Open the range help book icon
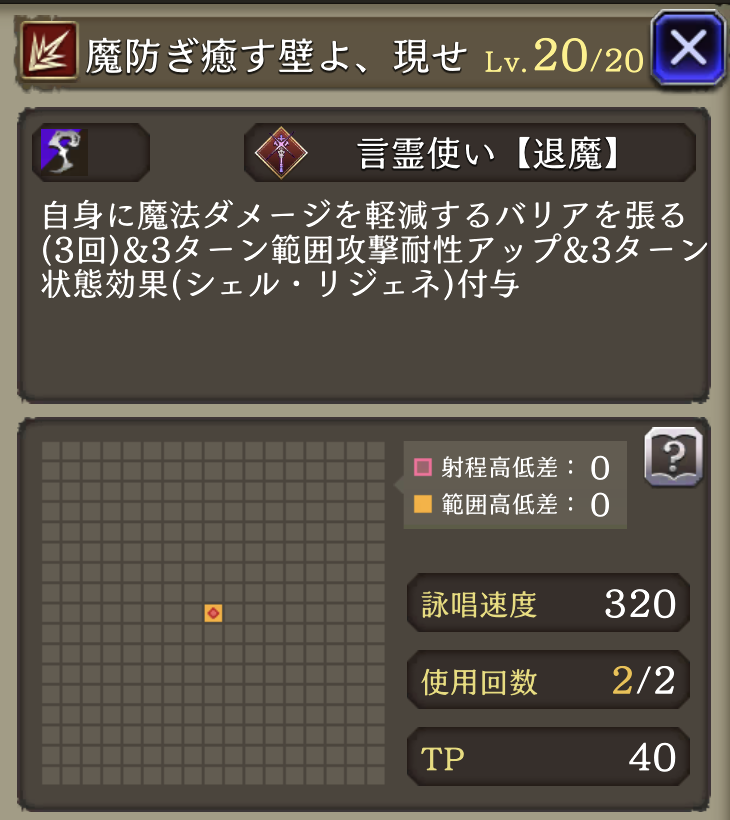The image size is (730, 820). (x=673, y=458)
